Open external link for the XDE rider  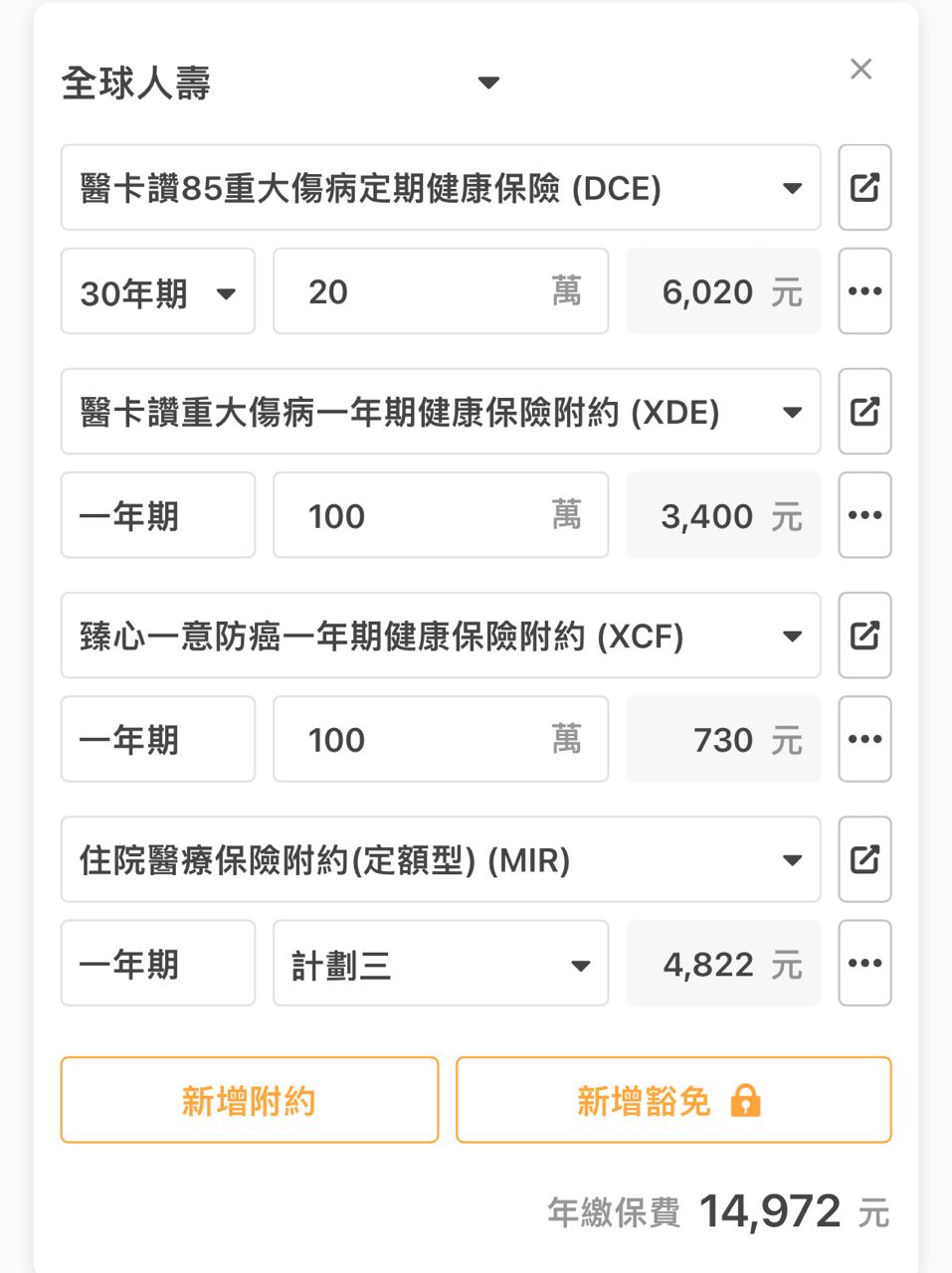coord(864,412)
